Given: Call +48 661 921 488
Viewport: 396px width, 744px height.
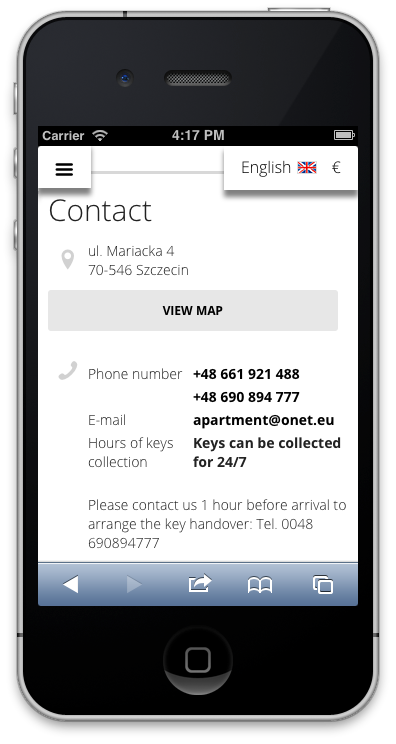Looking at the screenshot, I should (x=246, y=374).
